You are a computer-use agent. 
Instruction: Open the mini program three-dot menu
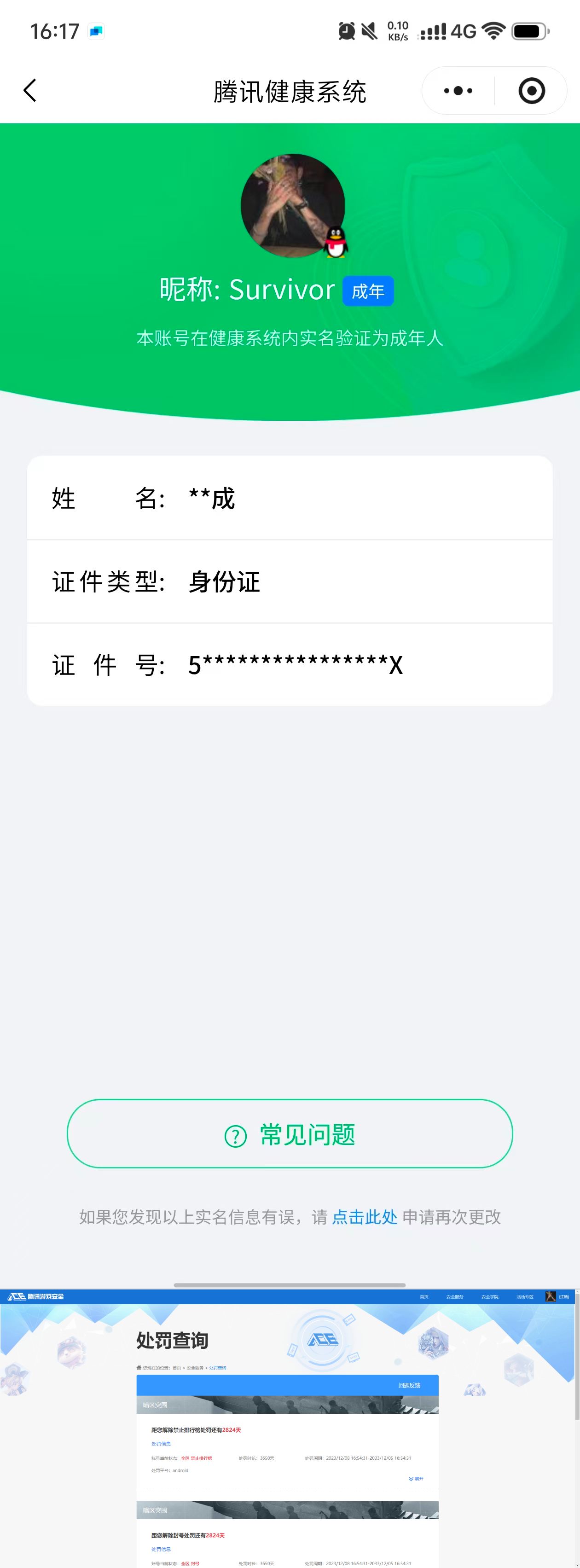[x=458, y=91]
